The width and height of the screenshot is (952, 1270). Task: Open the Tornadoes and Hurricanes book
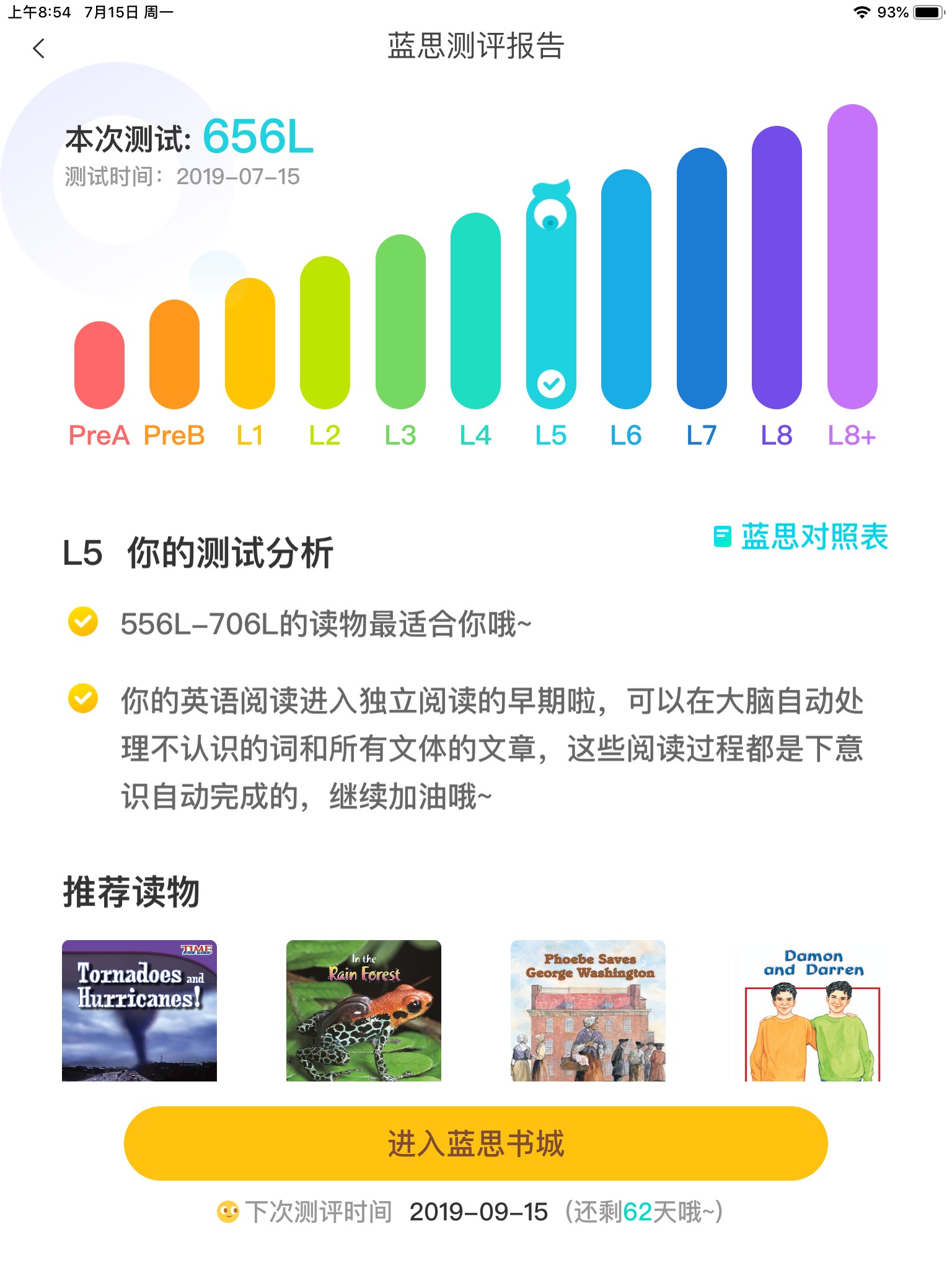[139, 1011]
